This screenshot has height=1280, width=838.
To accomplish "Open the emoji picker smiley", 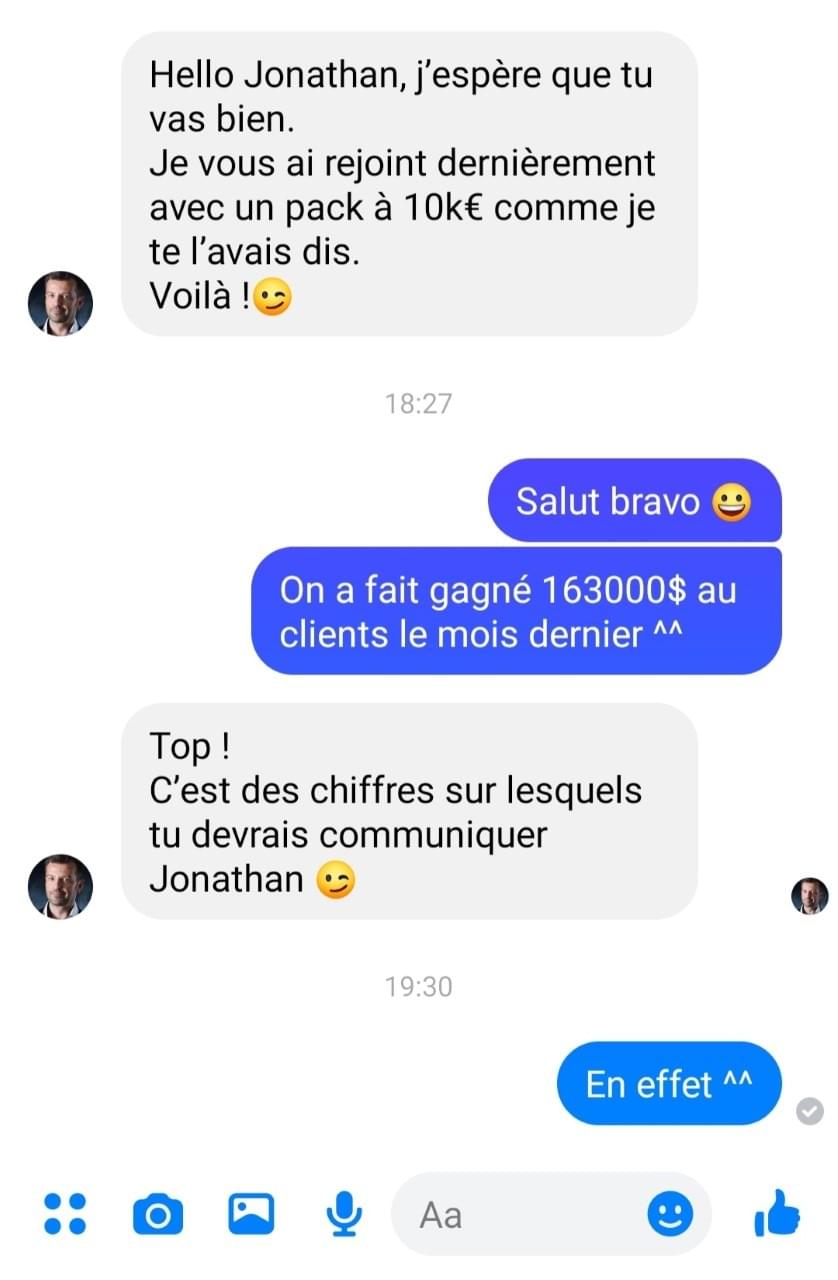I will click(670, 1215).
